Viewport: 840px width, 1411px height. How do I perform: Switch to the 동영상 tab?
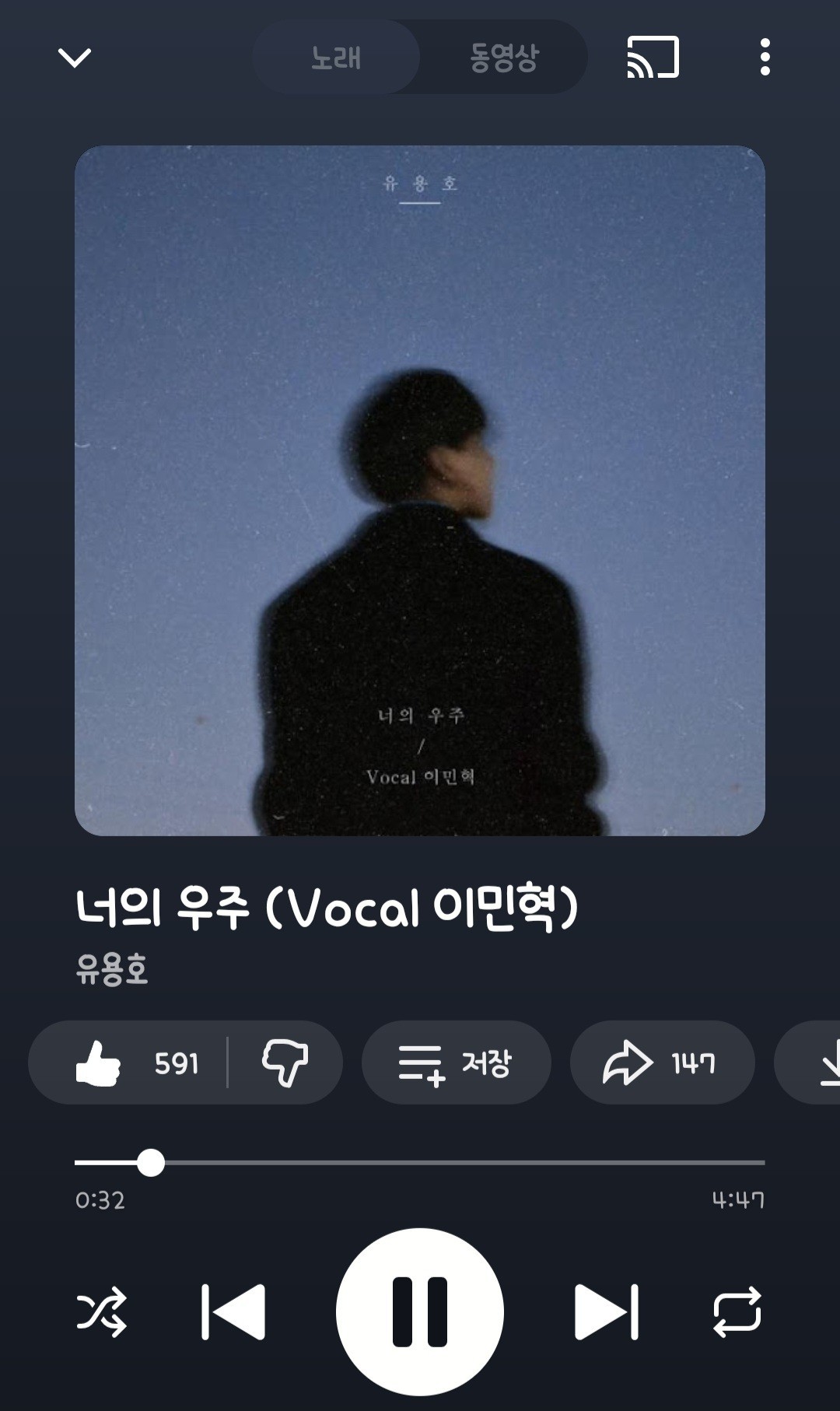coord(503,58)
